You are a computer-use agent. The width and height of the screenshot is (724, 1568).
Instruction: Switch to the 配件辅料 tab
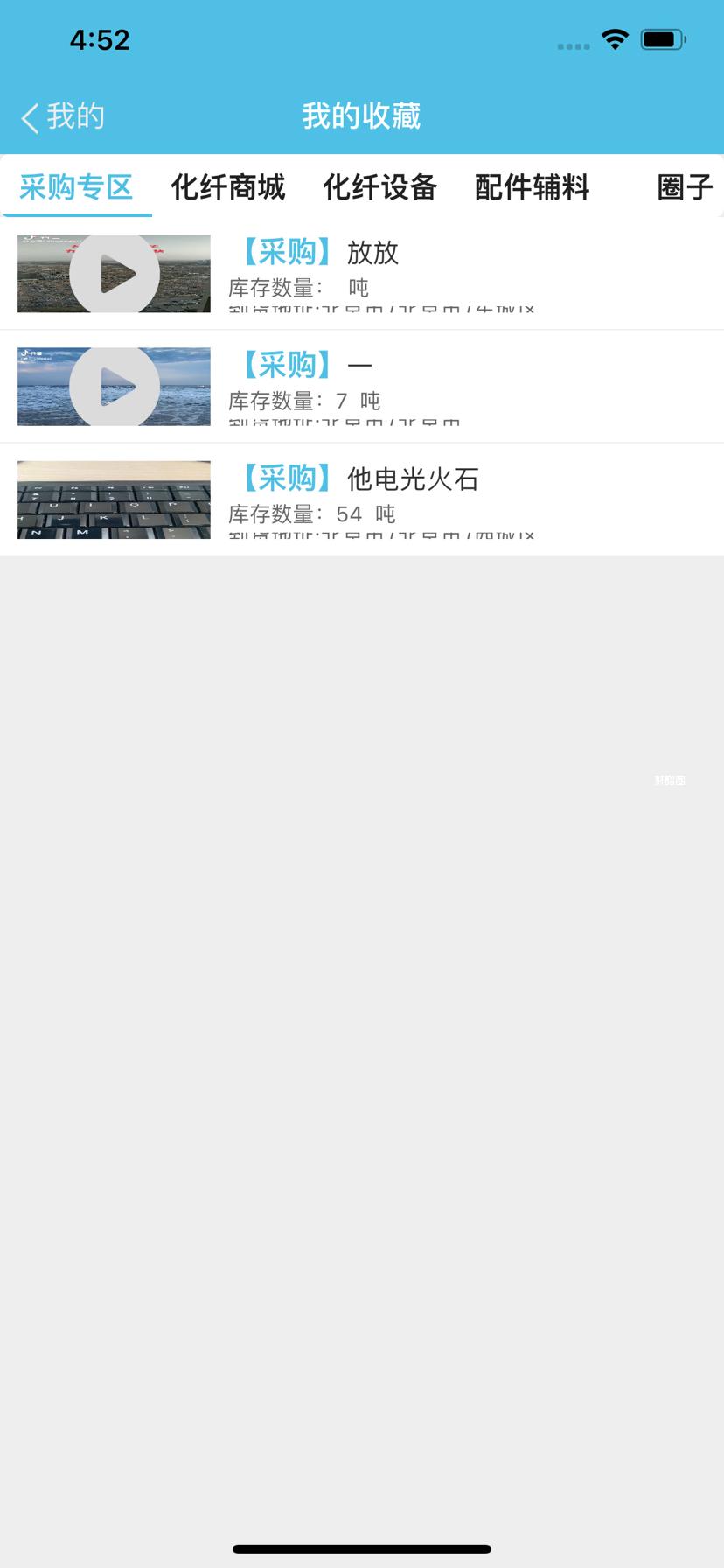[x=532, y=187]
